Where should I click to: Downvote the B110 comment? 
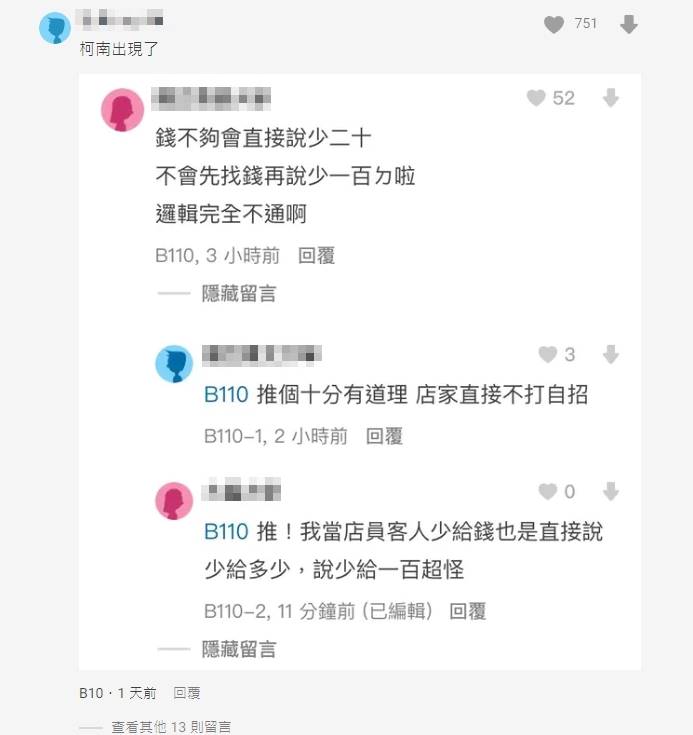pyautogui.click(x=611, y=98)
